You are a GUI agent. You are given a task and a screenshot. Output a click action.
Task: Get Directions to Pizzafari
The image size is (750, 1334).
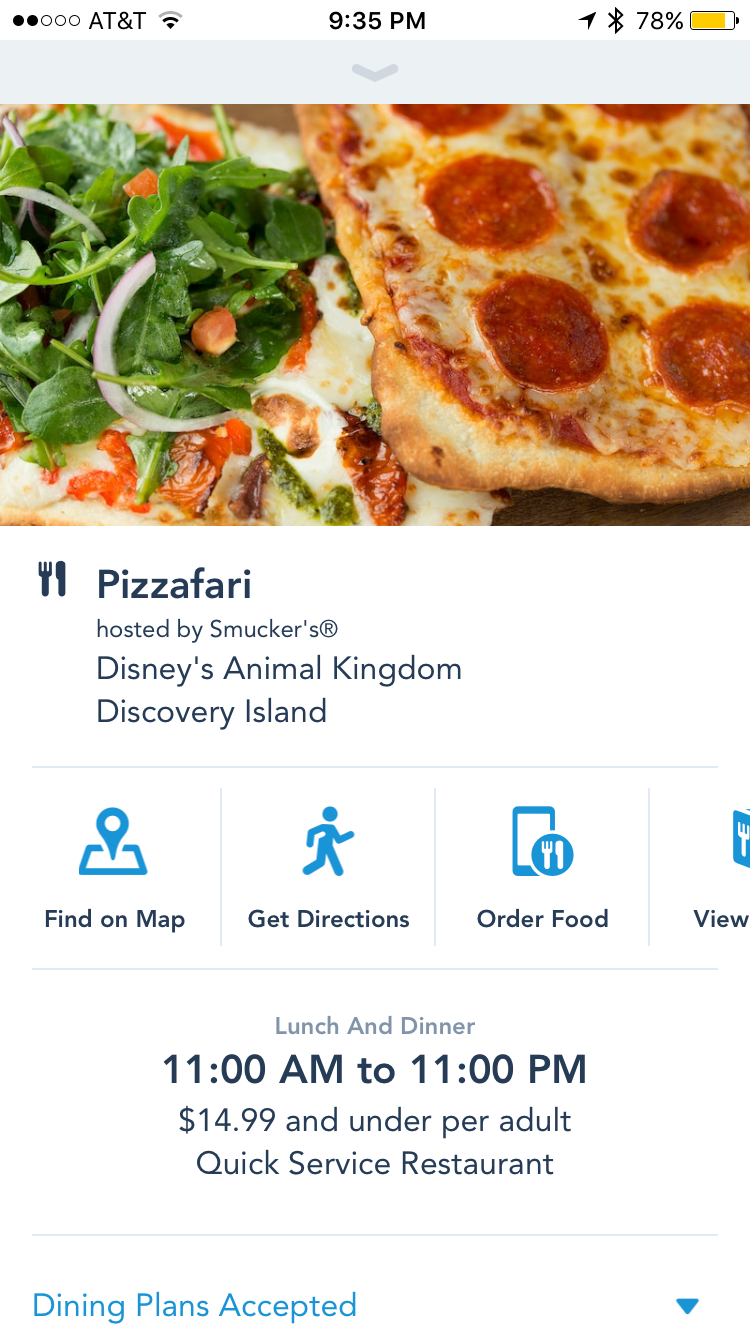click(328, 867)
